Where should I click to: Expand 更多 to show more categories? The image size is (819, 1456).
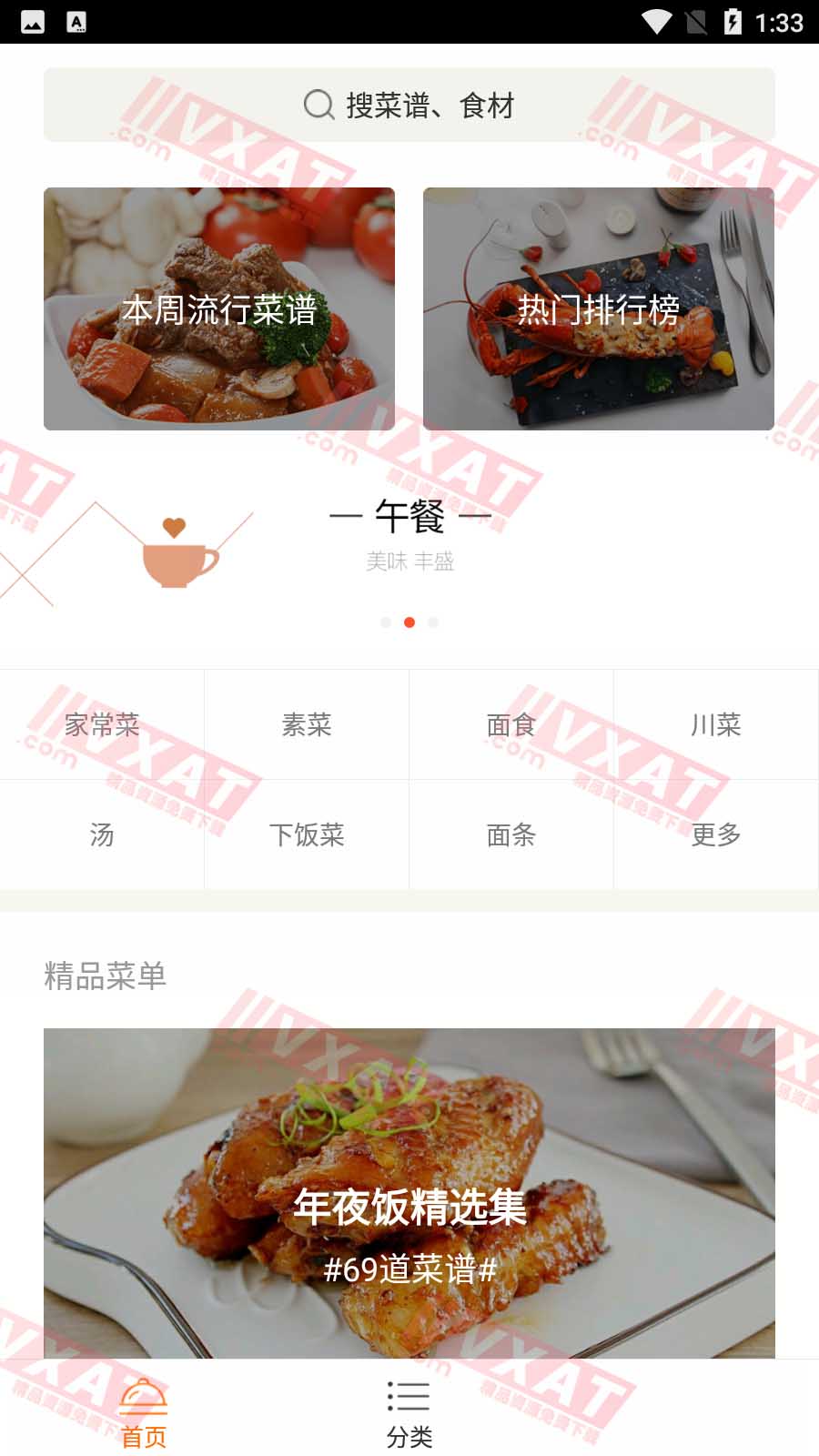click(x=715, y=834)
